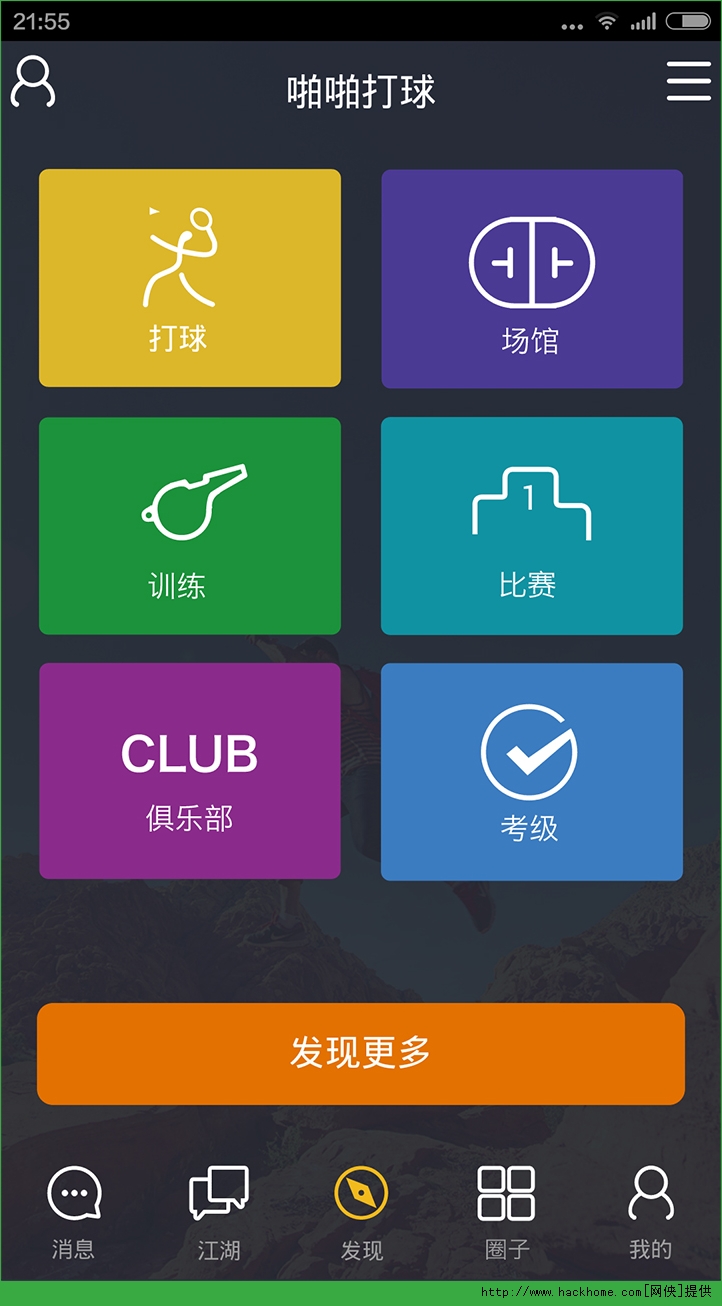Screen dimensions: 722x1306
Task: Select the 考级 grading tile
Action: pos(532,772)
